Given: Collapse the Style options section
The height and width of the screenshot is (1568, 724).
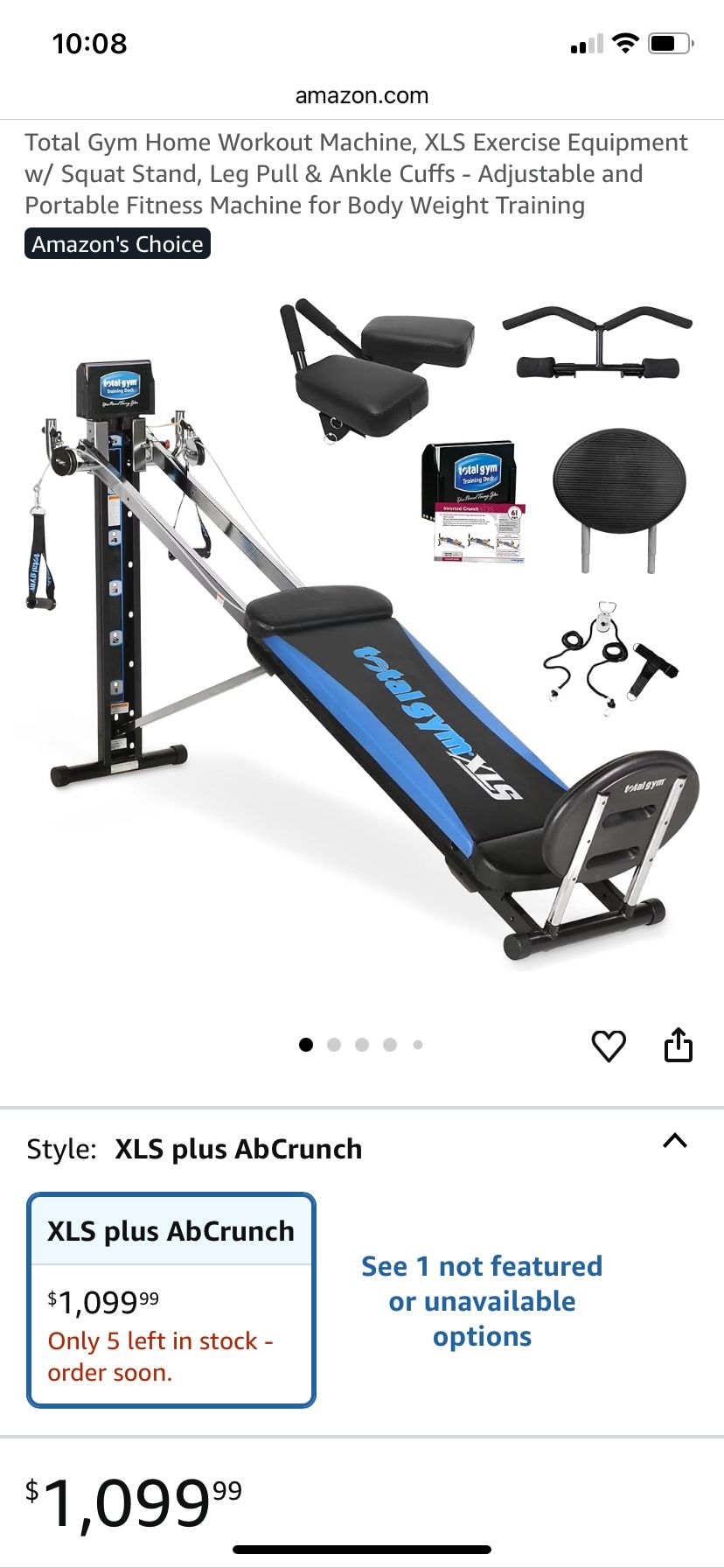Looking at the screenshot, I should [x=675, y=1141].
